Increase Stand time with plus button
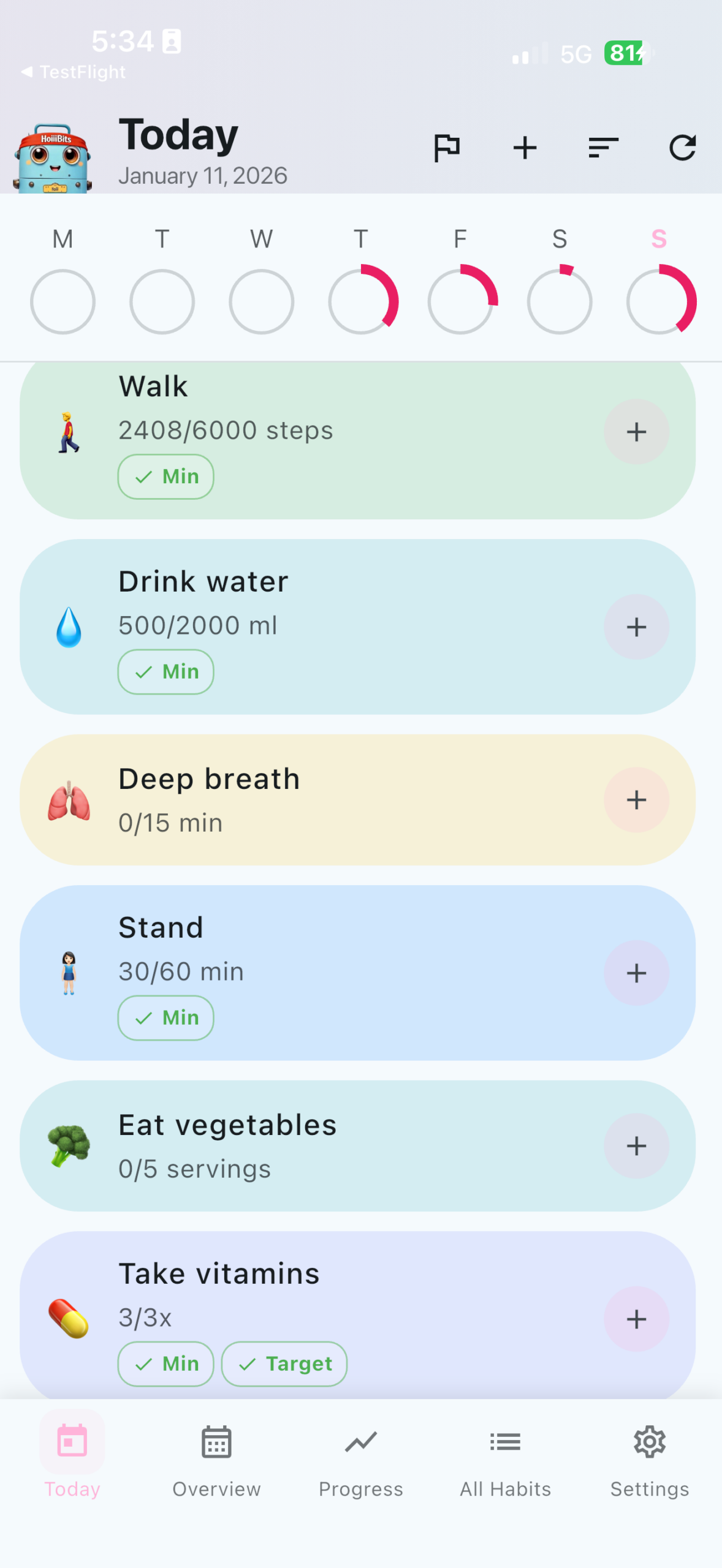Screen dimensions: 722x1568 click(636, 973)
